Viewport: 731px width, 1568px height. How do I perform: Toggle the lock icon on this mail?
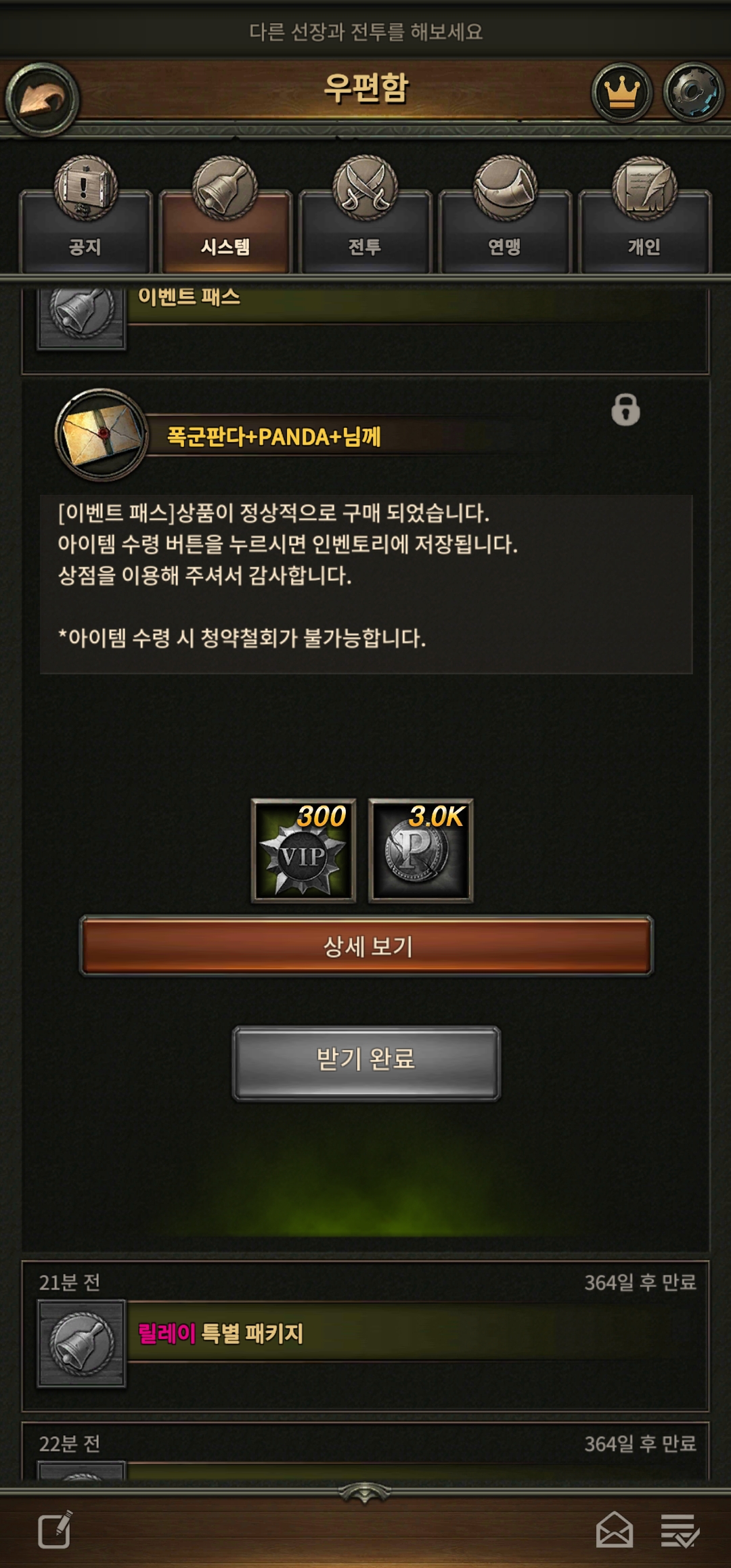[x=625, y=410]
